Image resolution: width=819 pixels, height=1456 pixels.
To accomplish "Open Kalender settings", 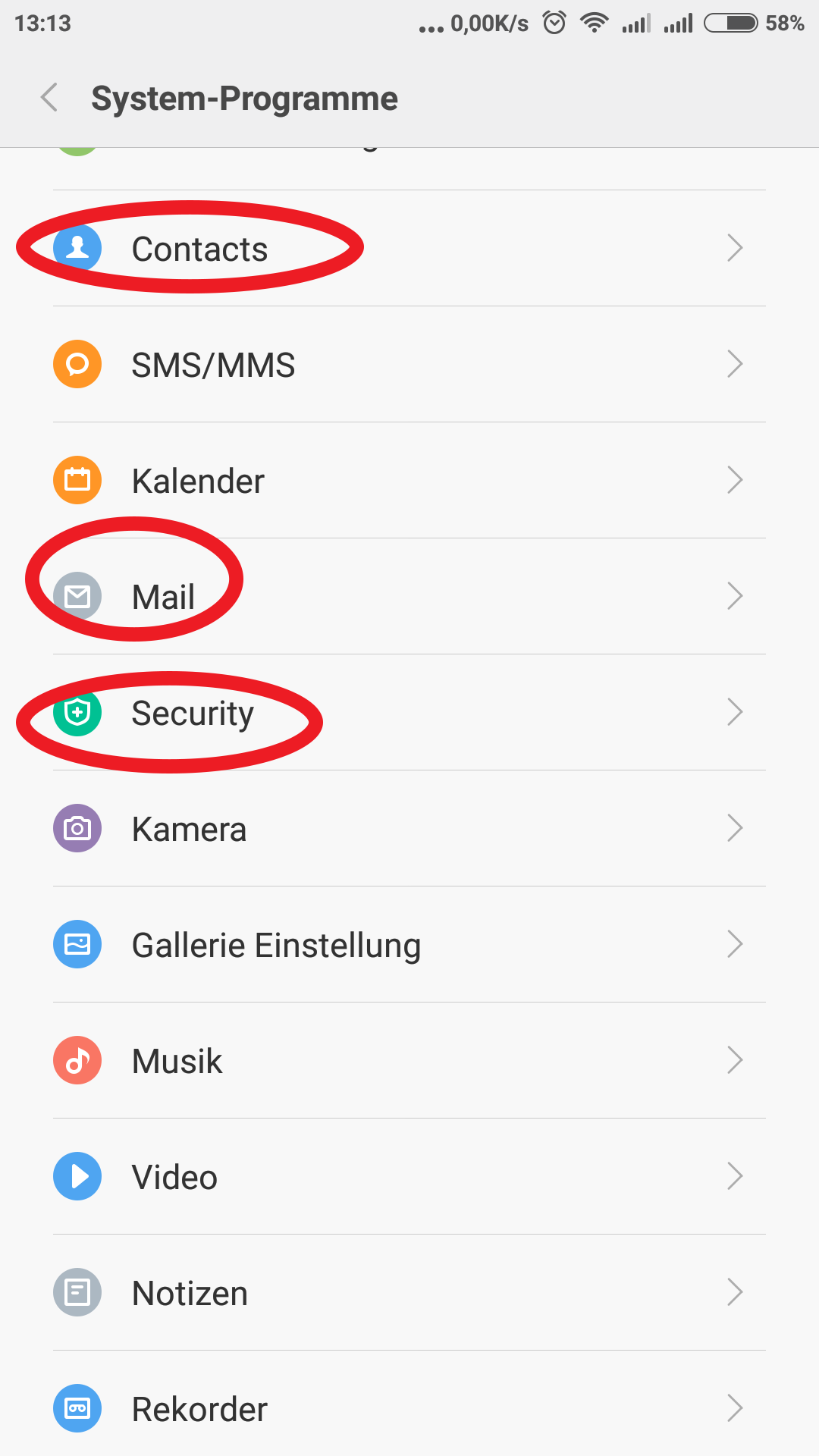I will [x=409, y=480].
